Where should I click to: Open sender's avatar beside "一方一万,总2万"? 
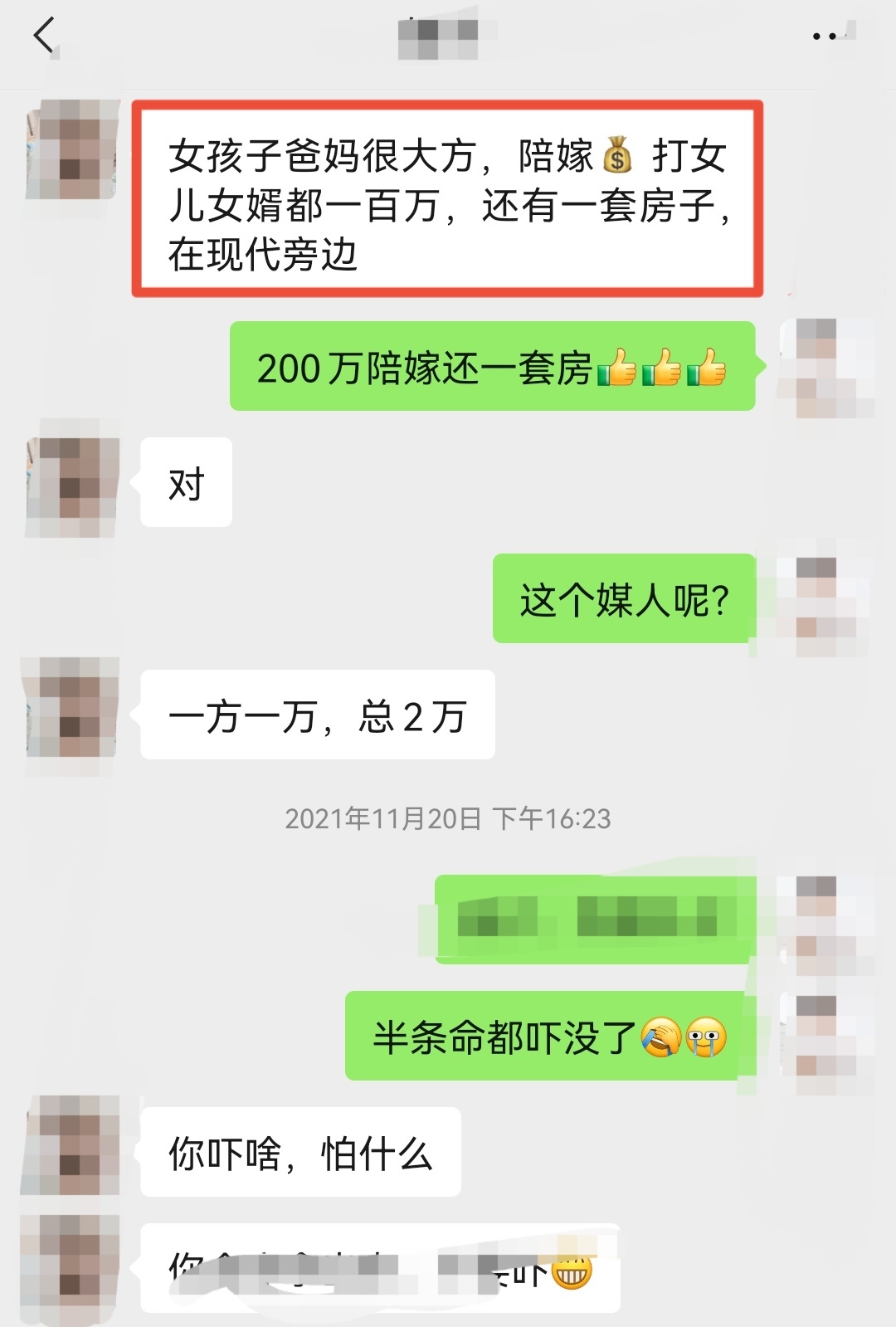(73, 714)
